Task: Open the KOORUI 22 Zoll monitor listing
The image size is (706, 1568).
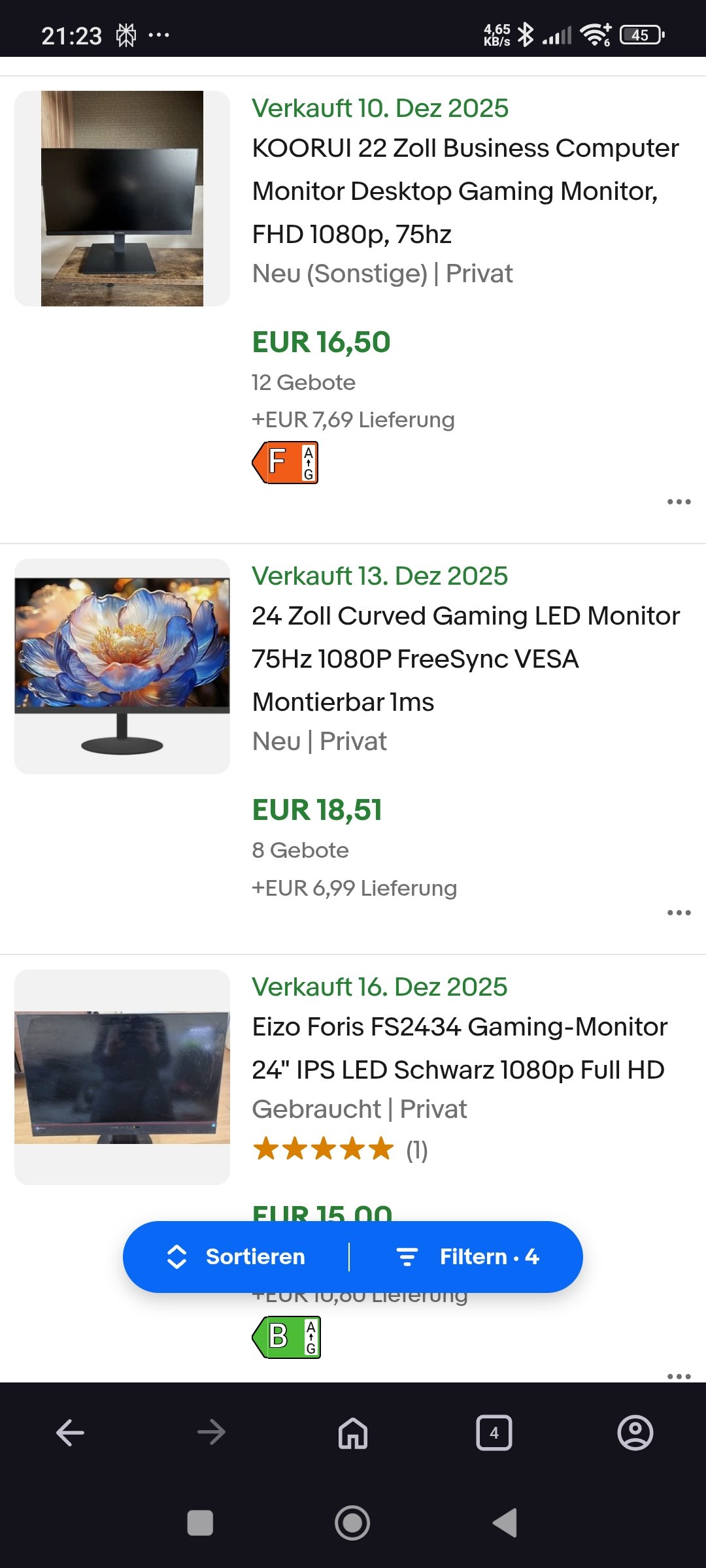Action: pos(465,190)
